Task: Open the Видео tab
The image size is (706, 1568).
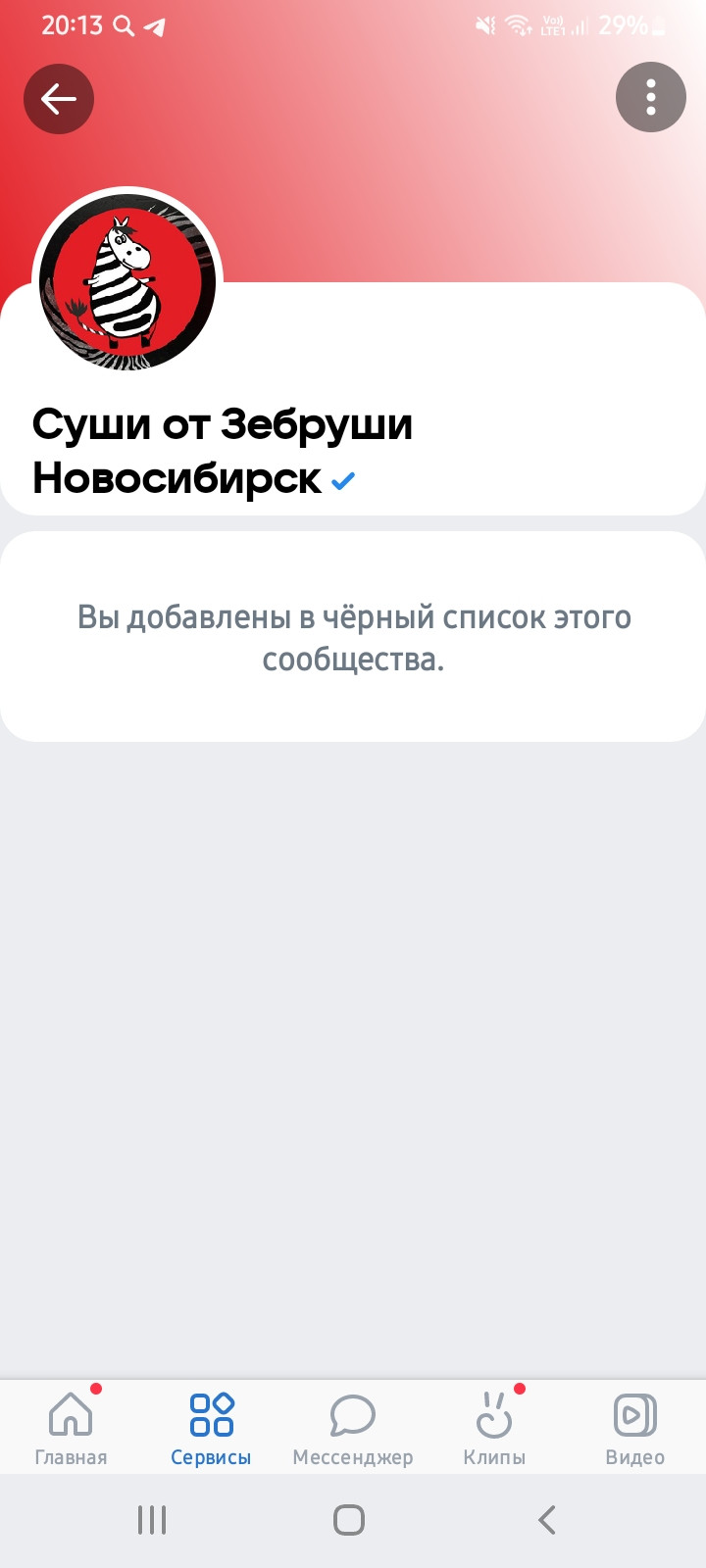Action: (635, 1429)
